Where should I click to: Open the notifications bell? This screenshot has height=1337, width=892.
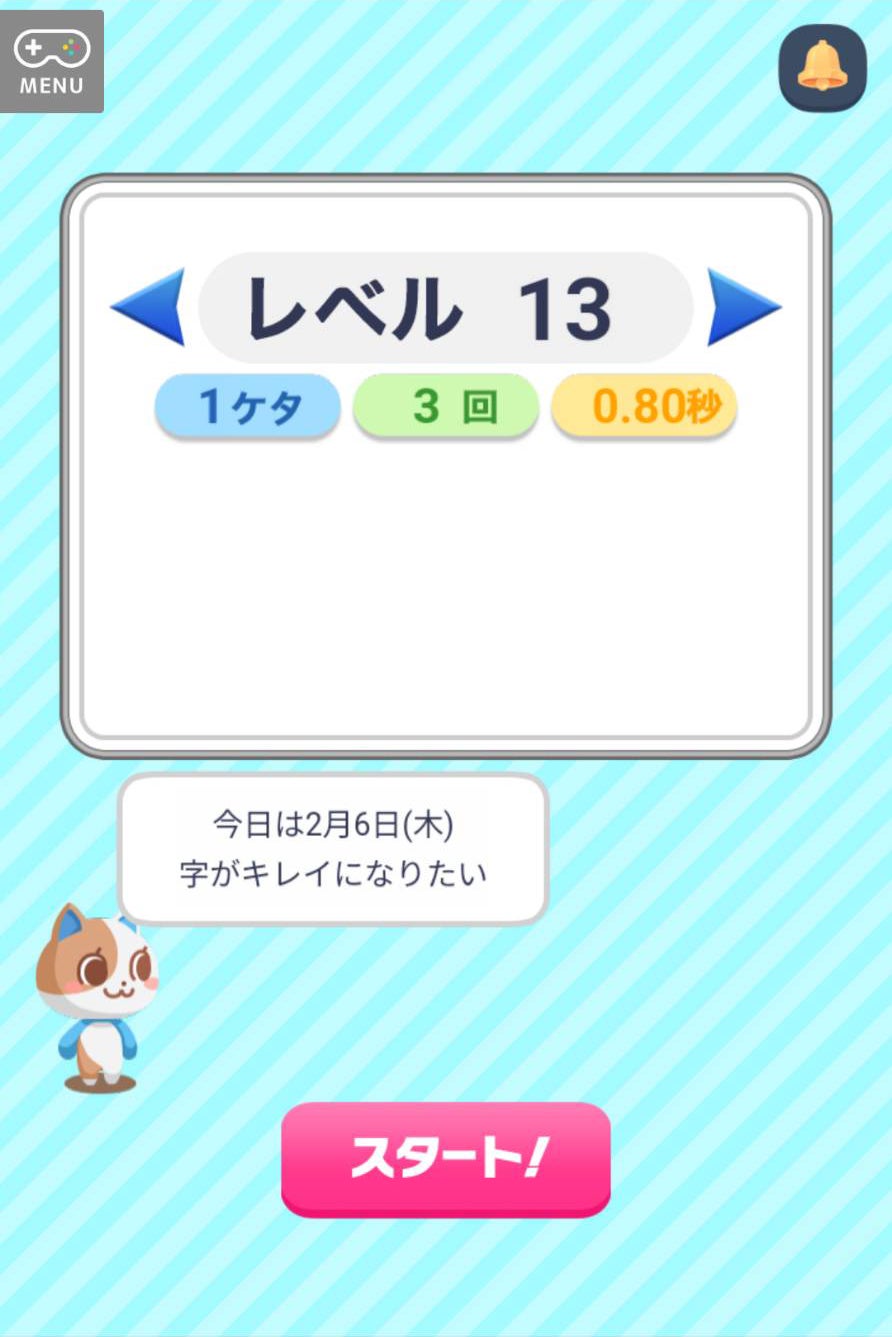click(822, 67)
